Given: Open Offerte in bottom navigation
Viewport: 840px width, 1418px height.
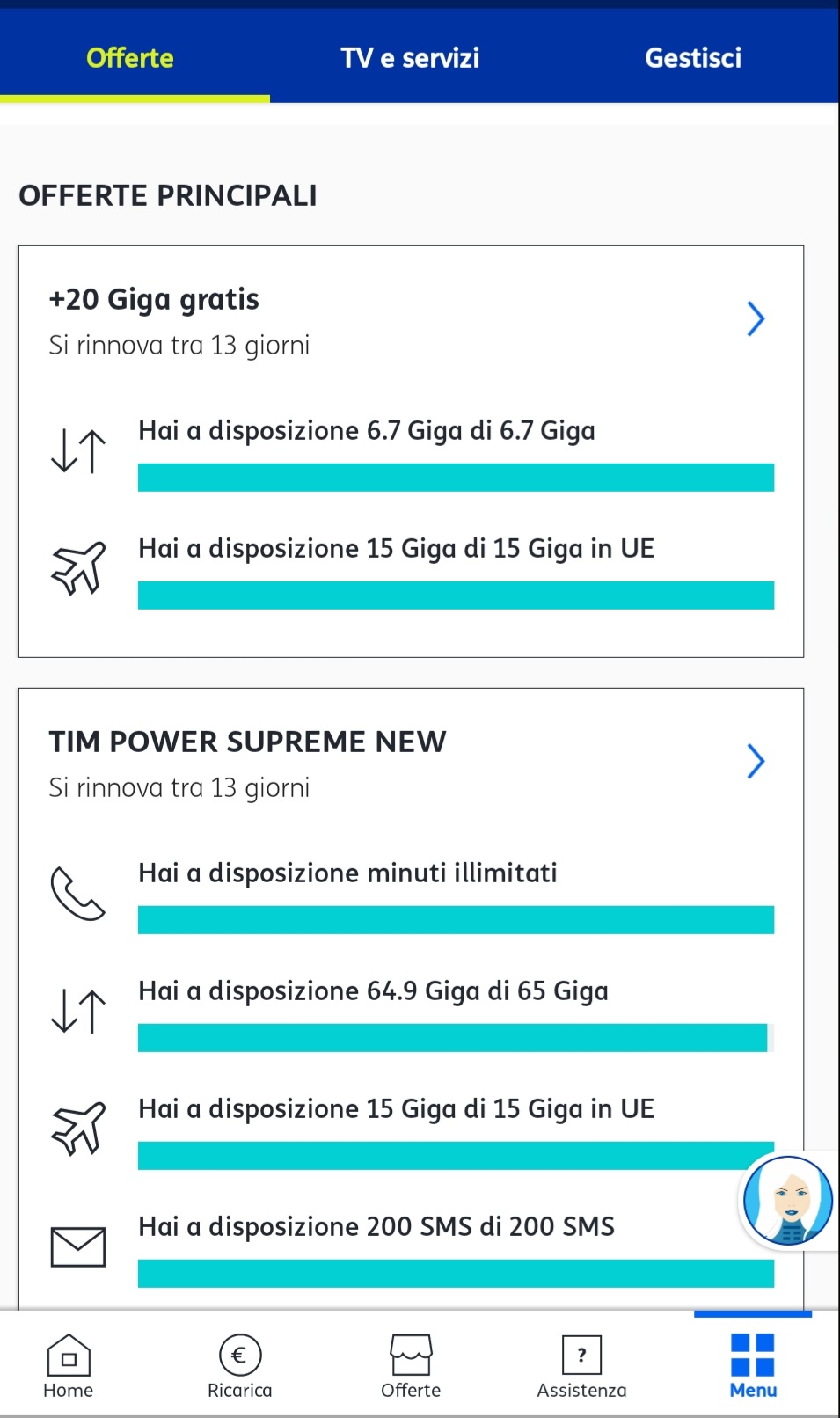Looking at the screenshot, I should [411, 1366].
